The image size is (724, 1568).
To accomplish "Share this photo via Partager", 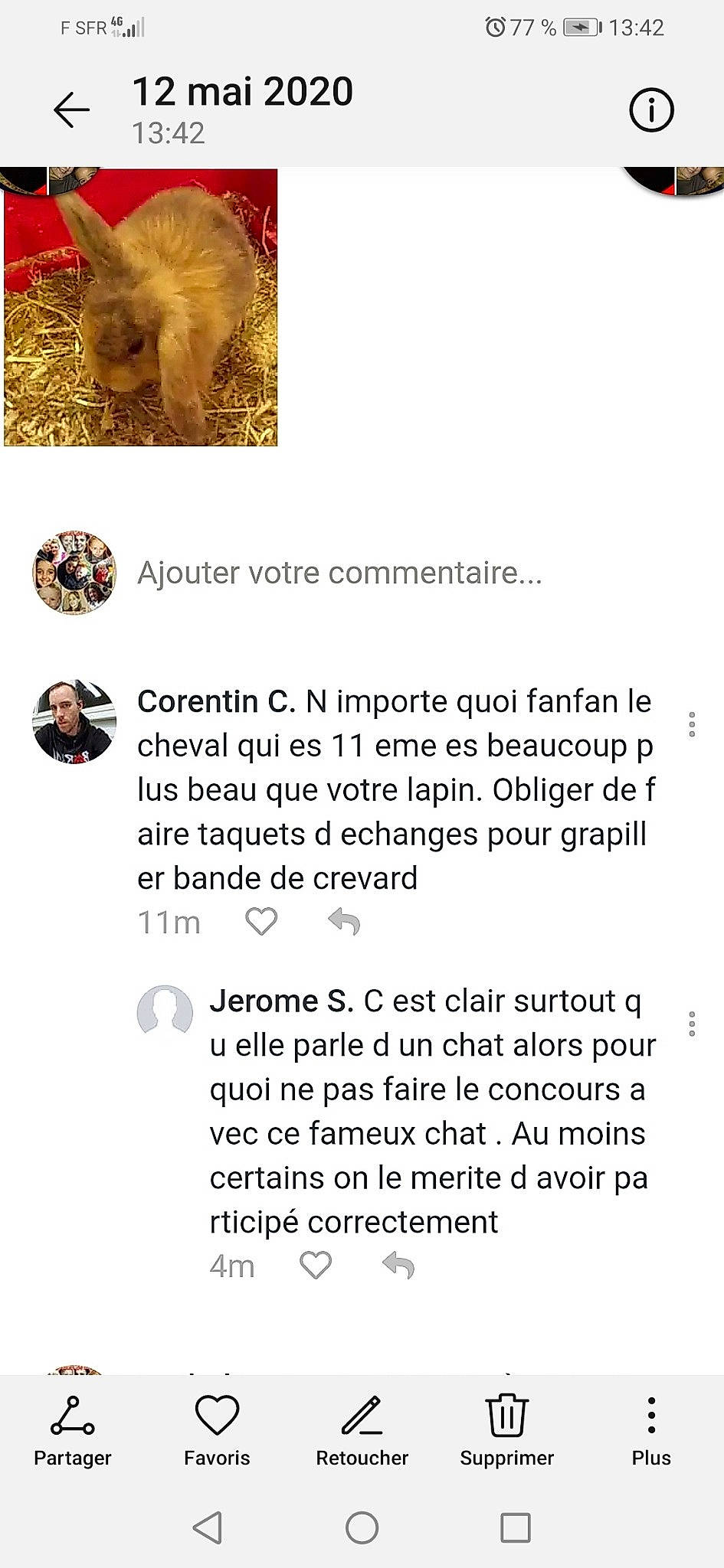I will (73, 1430).
